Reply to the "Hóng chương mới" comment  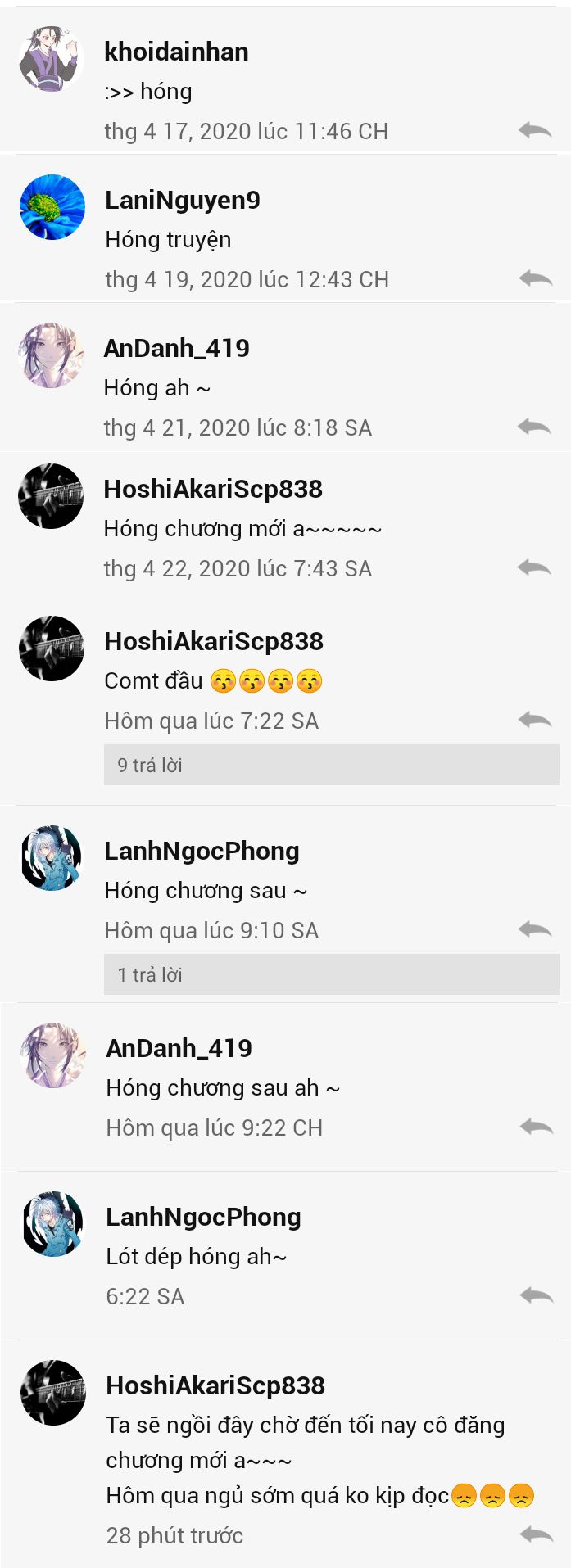535,567
